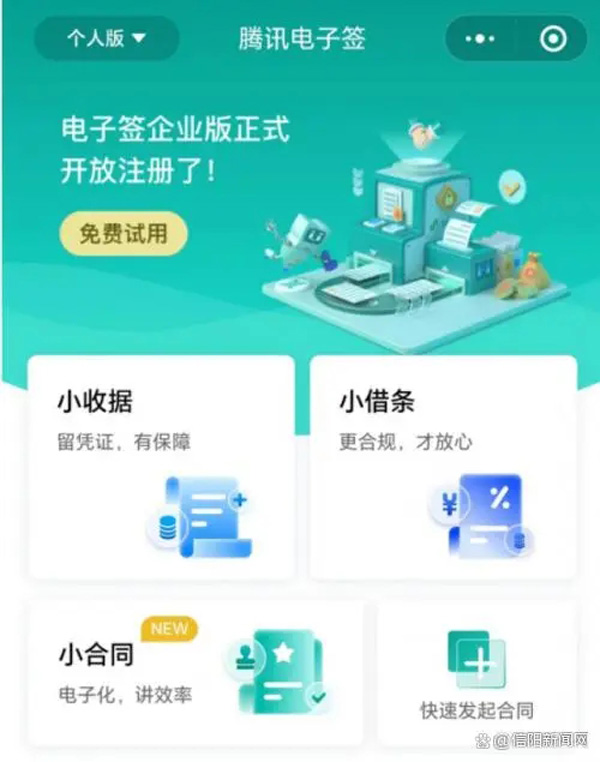Screen dimensions: 600x762
Task: Open the mini program more-options menu
Action: point(480,39)
